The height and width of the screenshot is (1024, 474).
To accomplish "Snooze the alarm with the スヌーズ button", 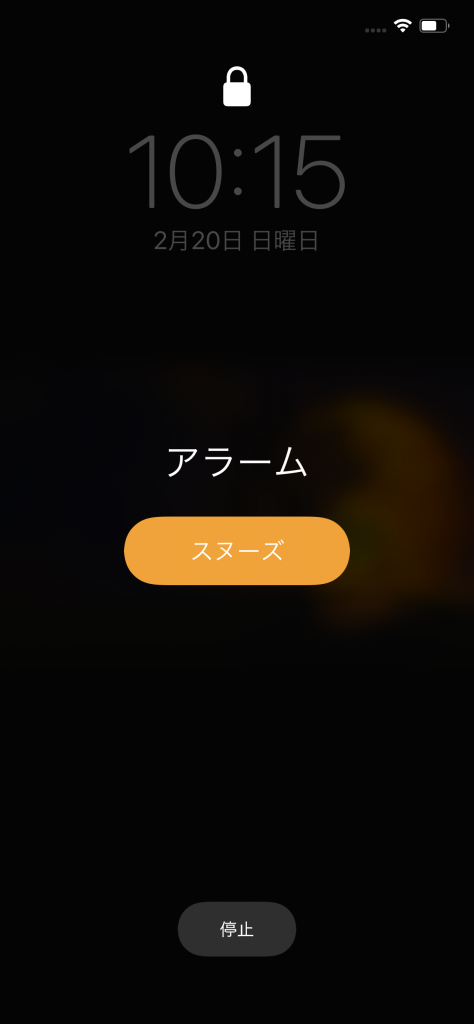I will point(237,551).
